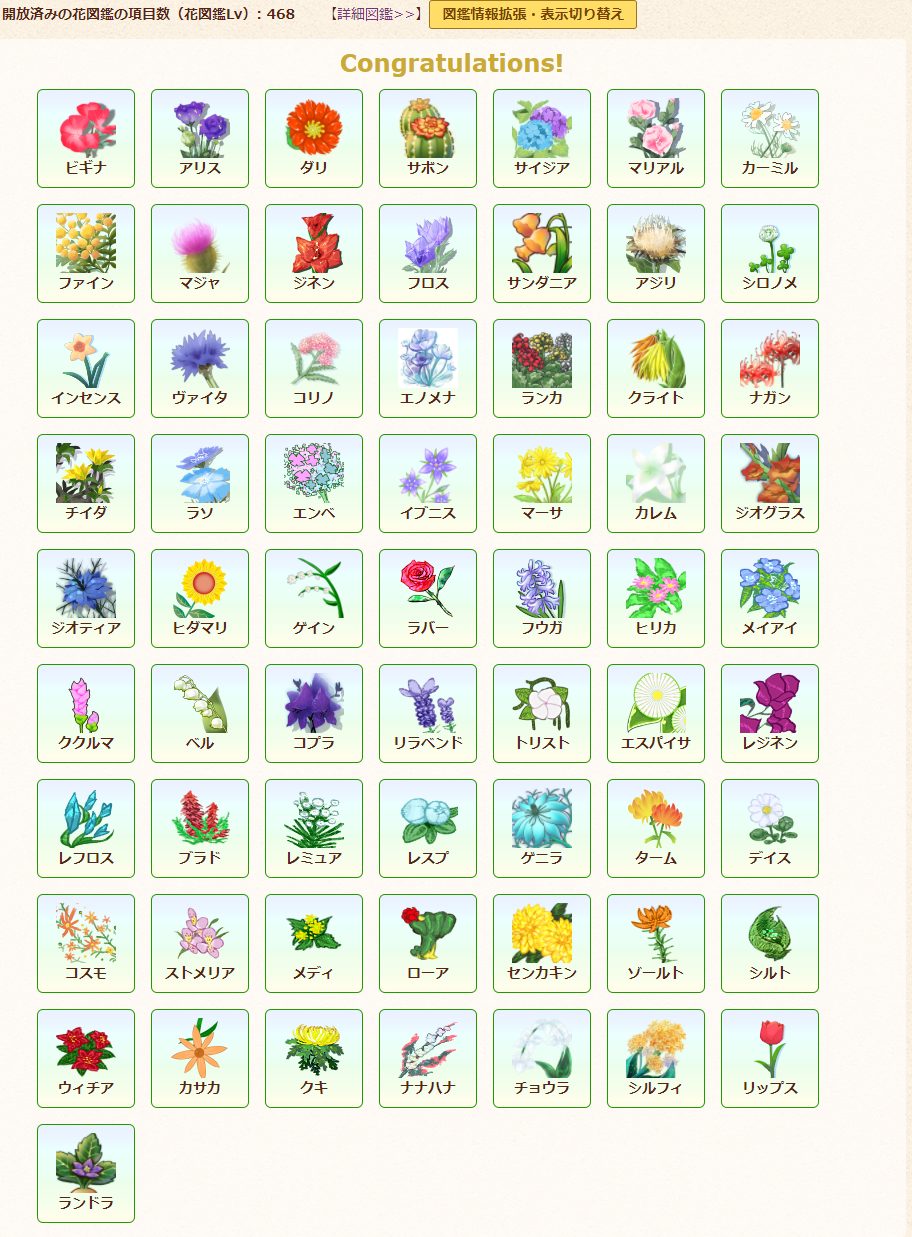The width and height of the screenshot is (912, 1237).
Task: Open the コスモ flower tile
Action: click(x=86, y=943)
